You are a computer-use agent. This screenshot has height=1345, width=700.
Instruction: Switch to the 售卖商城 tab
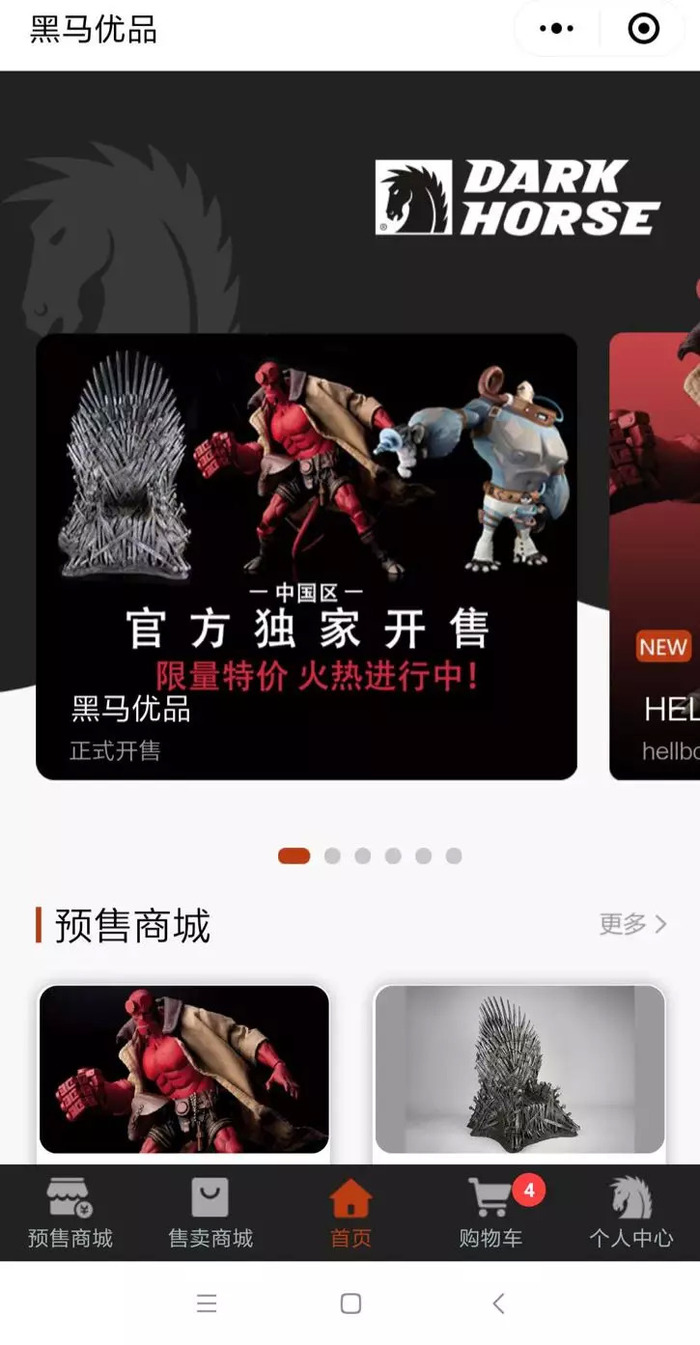(x=210, y=1213)
